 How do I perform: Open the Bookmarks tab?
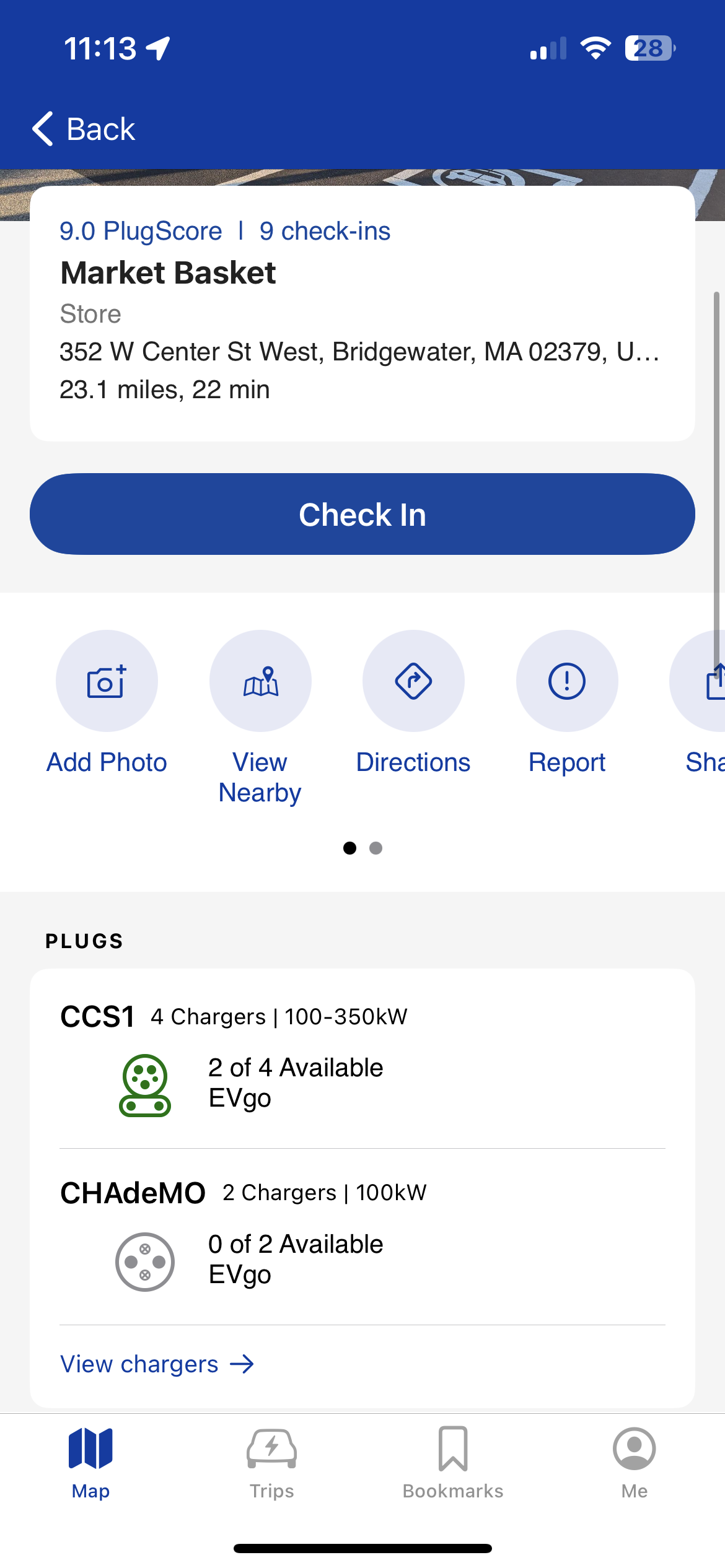(x=453, y=1463)
